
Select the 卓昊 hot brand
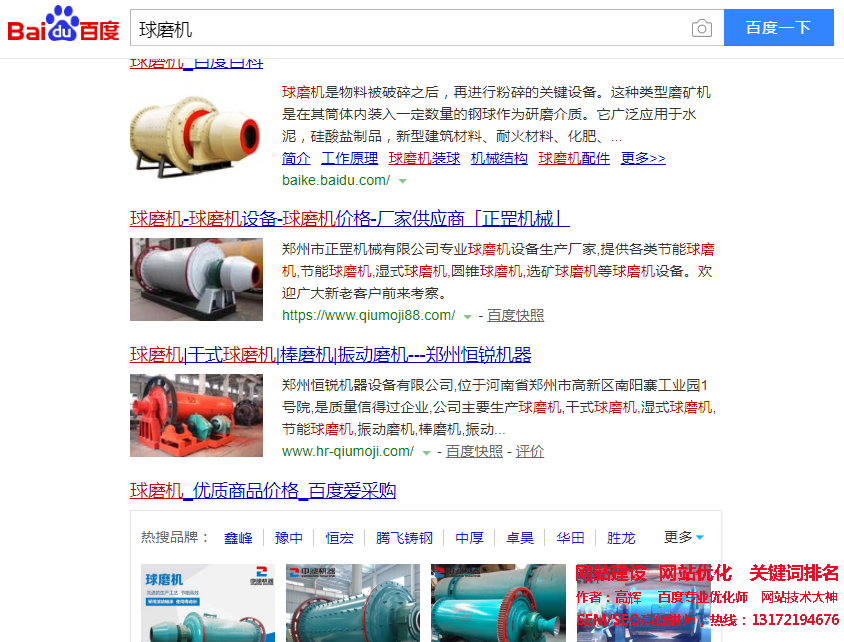coord(519,538)
